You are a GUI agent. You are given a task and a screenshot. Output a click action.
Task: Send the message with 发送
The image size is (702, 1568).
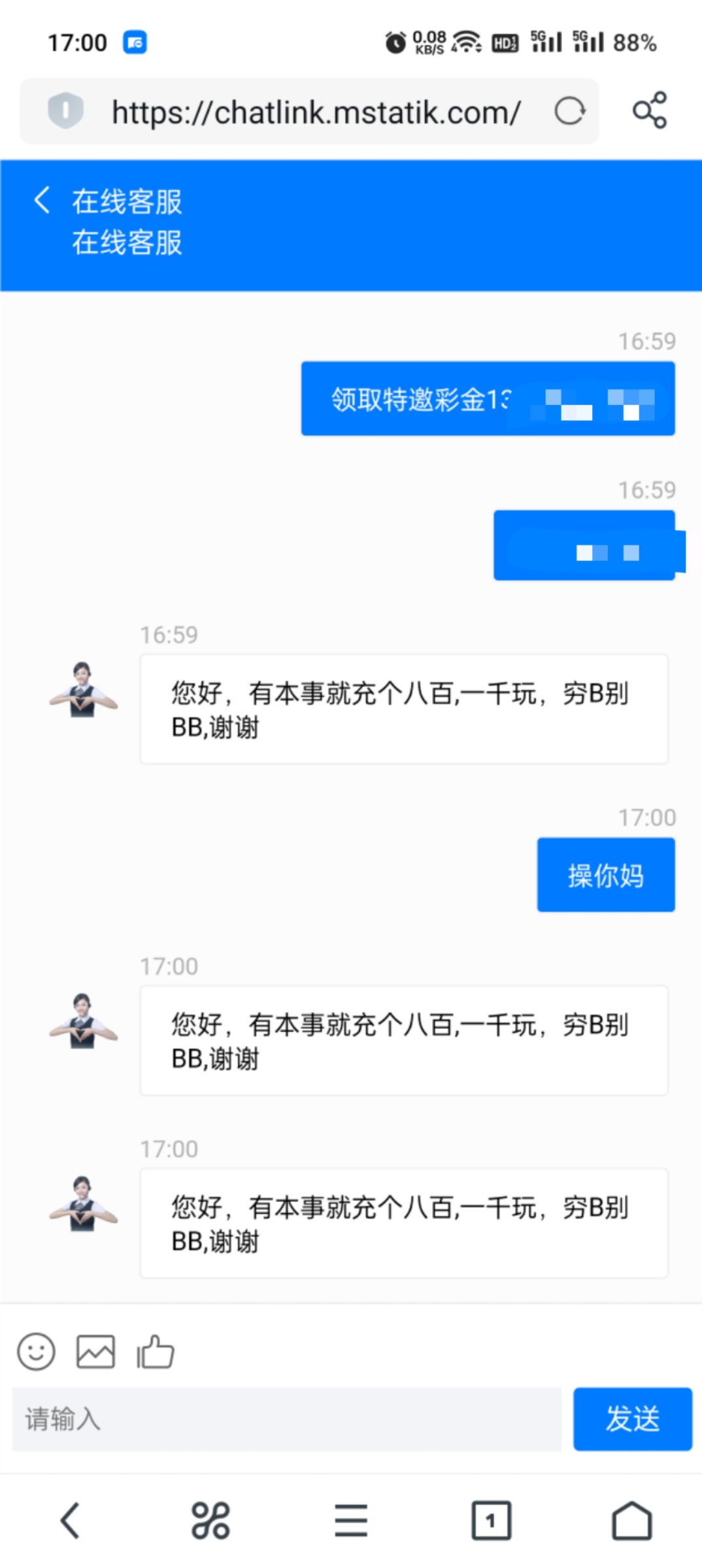click(632, 1419)
